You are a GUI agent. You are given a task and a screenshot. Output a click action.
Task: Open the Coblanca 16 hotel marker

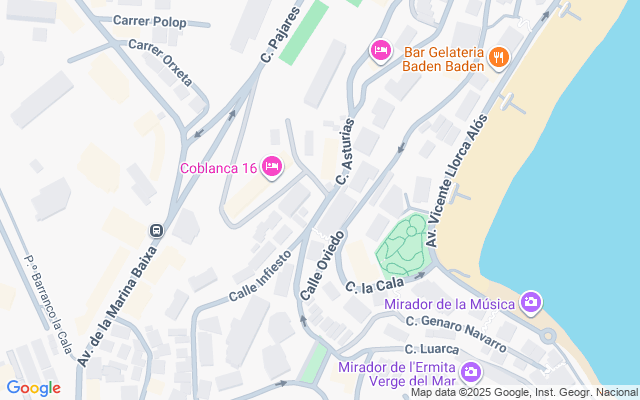click(x=272, y=167)
